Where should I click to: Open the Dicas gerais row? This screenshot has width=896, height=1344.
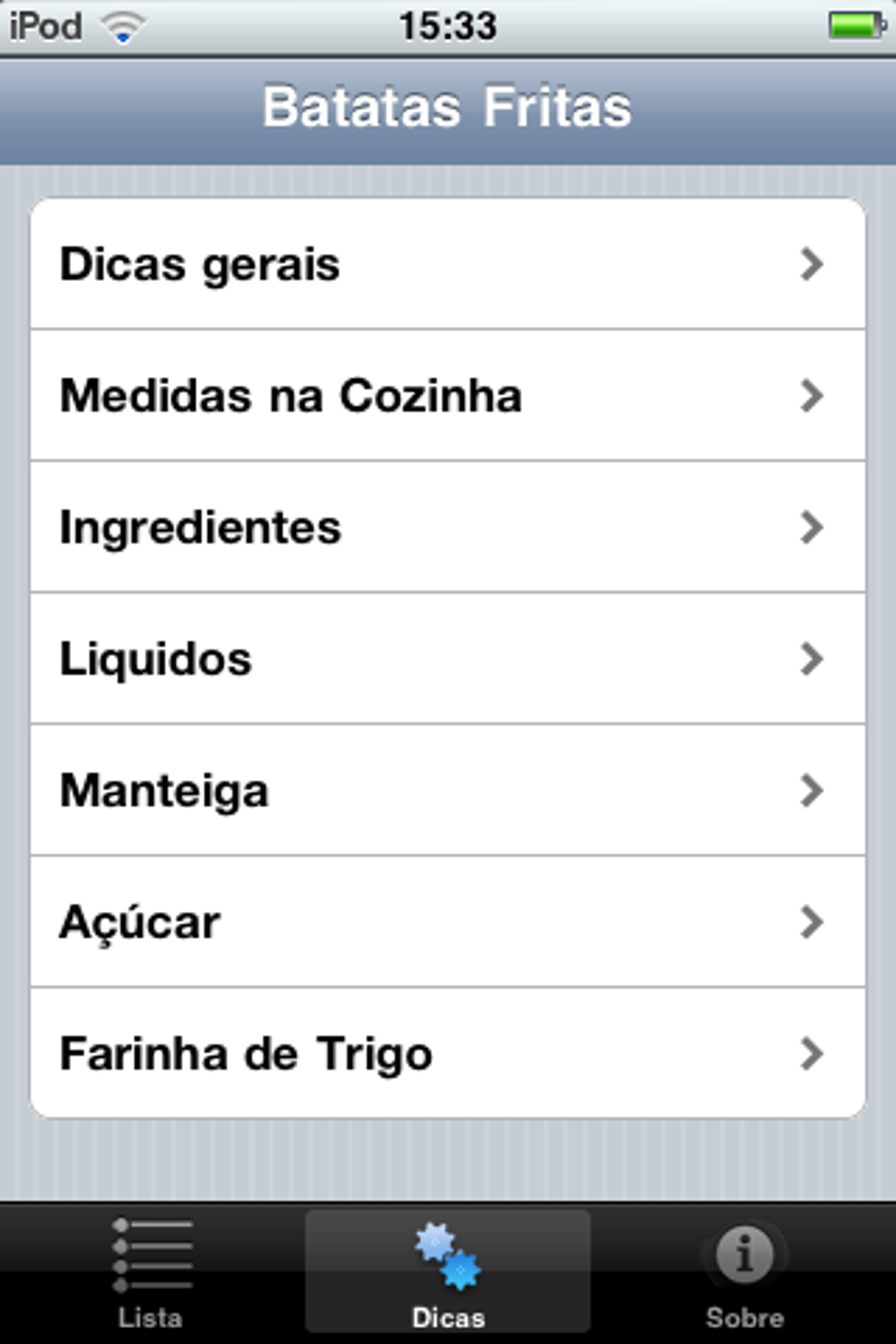[448, 264]
